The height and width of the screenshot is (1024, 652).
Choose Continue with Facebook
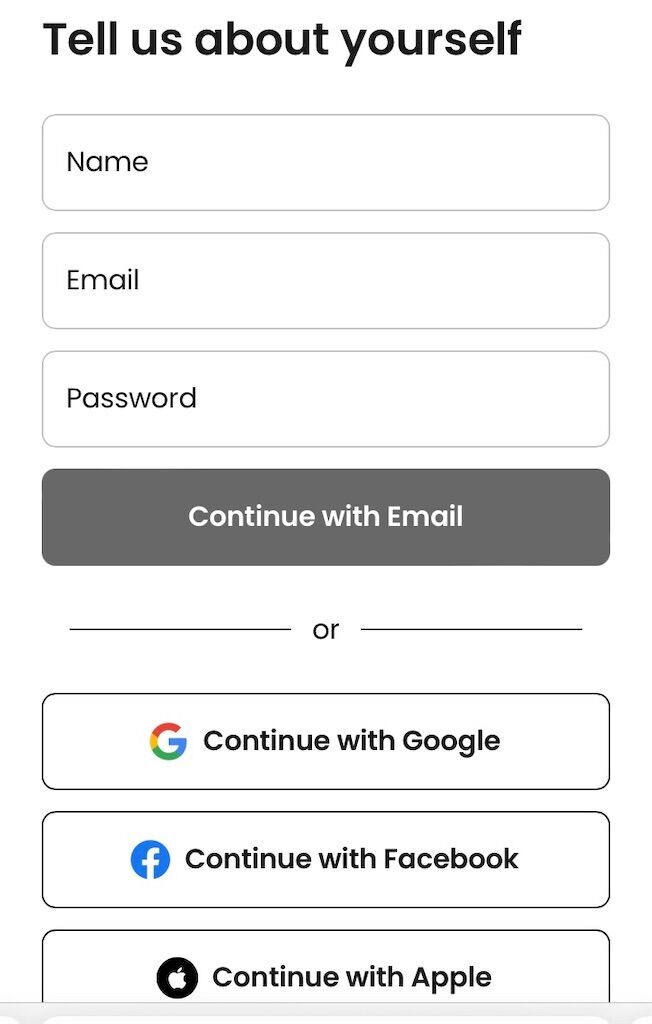(x=325, y=859)
